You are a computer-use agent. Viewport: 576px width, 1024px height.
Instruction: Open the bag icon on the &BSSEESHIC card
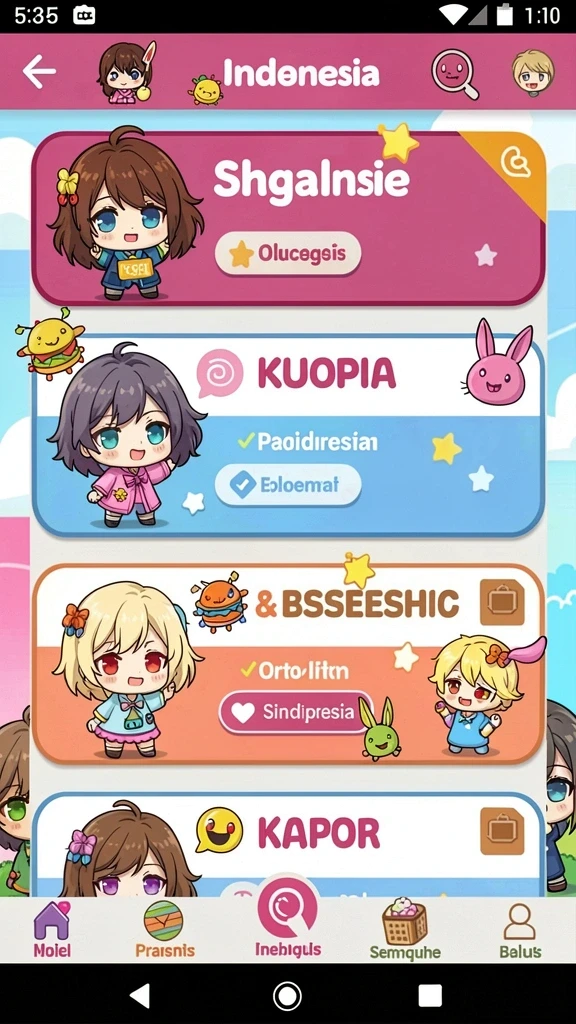(x=502, y=602)
